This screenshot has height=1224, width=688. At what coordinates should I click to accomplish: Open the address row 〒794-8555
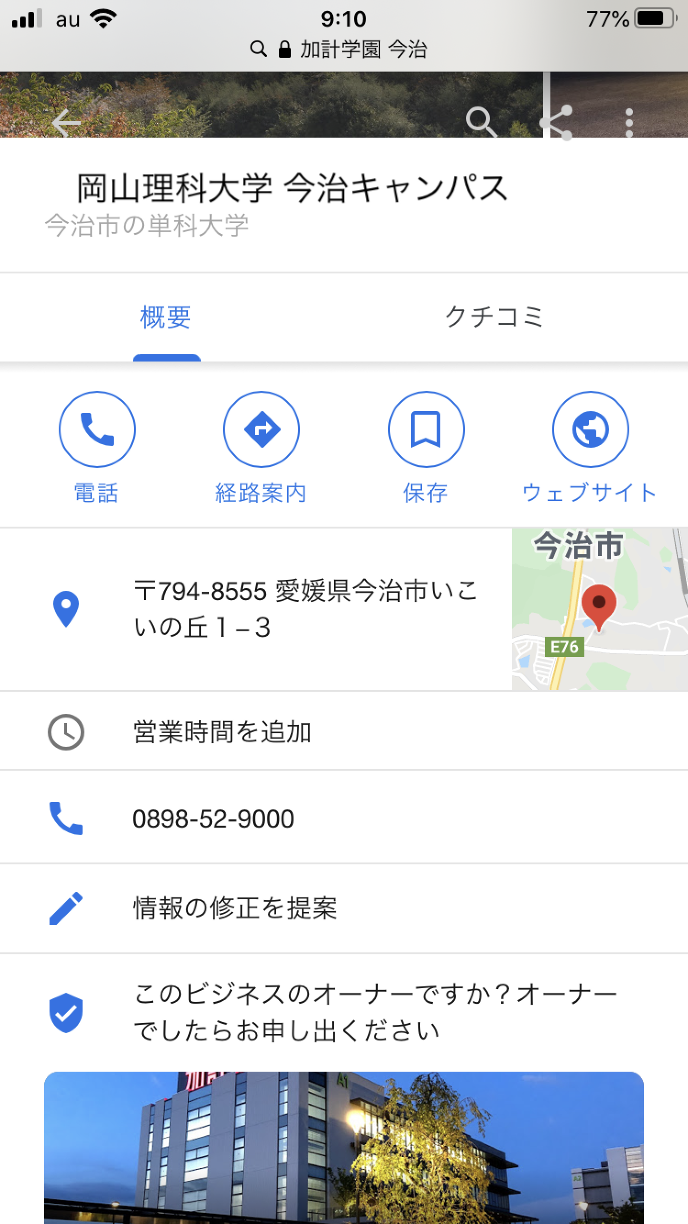pos(305,609)
